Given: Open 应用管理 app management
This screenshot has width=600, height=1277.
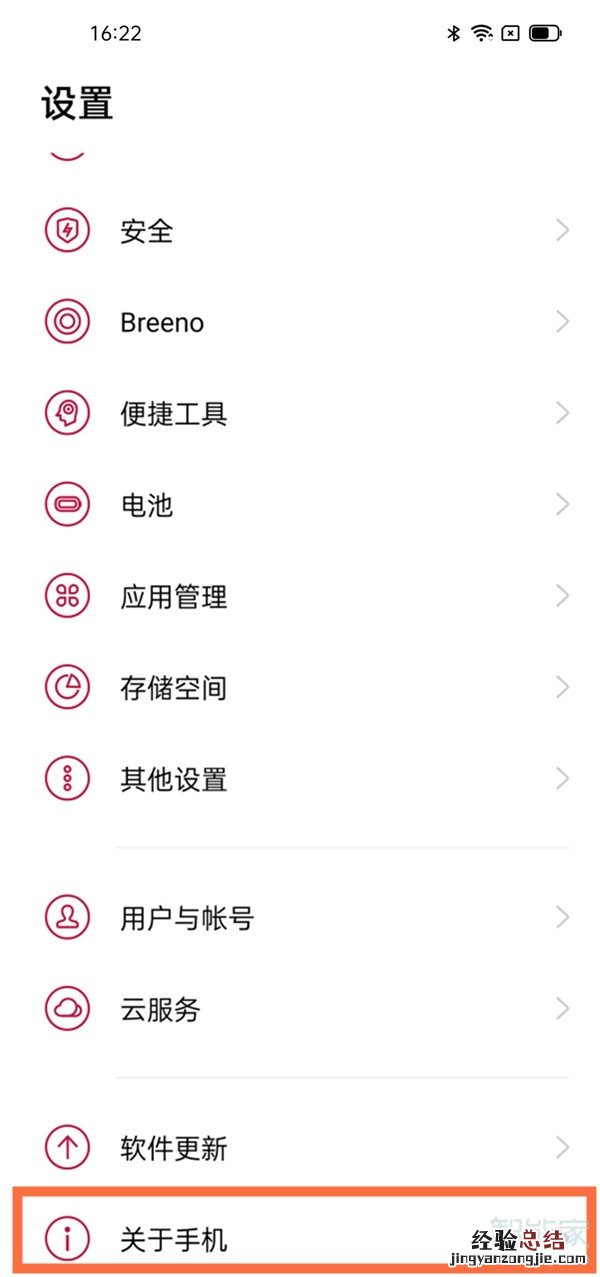Looking at the screenshot, I should coord(174,597).
